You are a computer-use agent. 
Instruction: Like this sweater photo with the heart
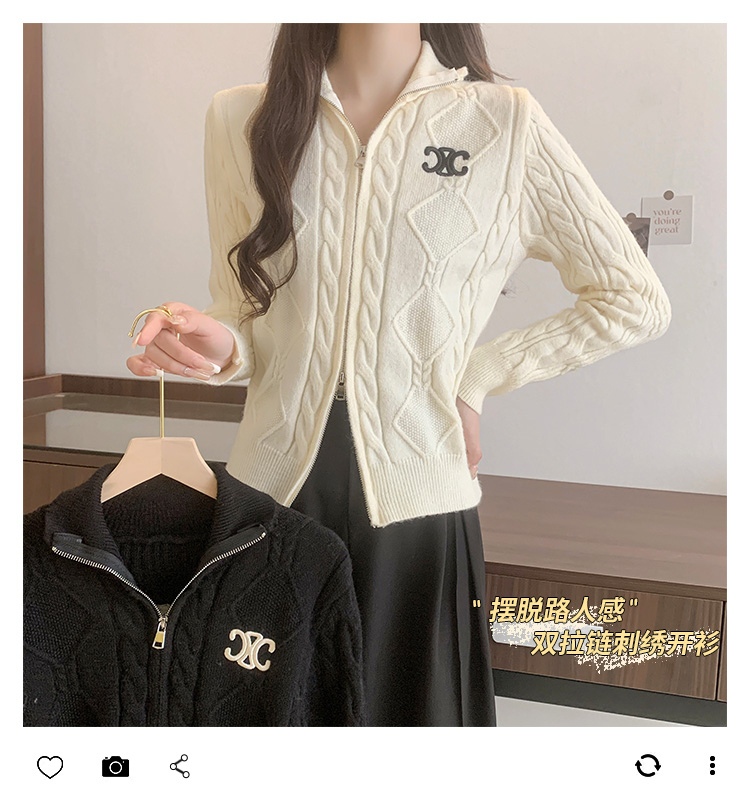point(50,767)
